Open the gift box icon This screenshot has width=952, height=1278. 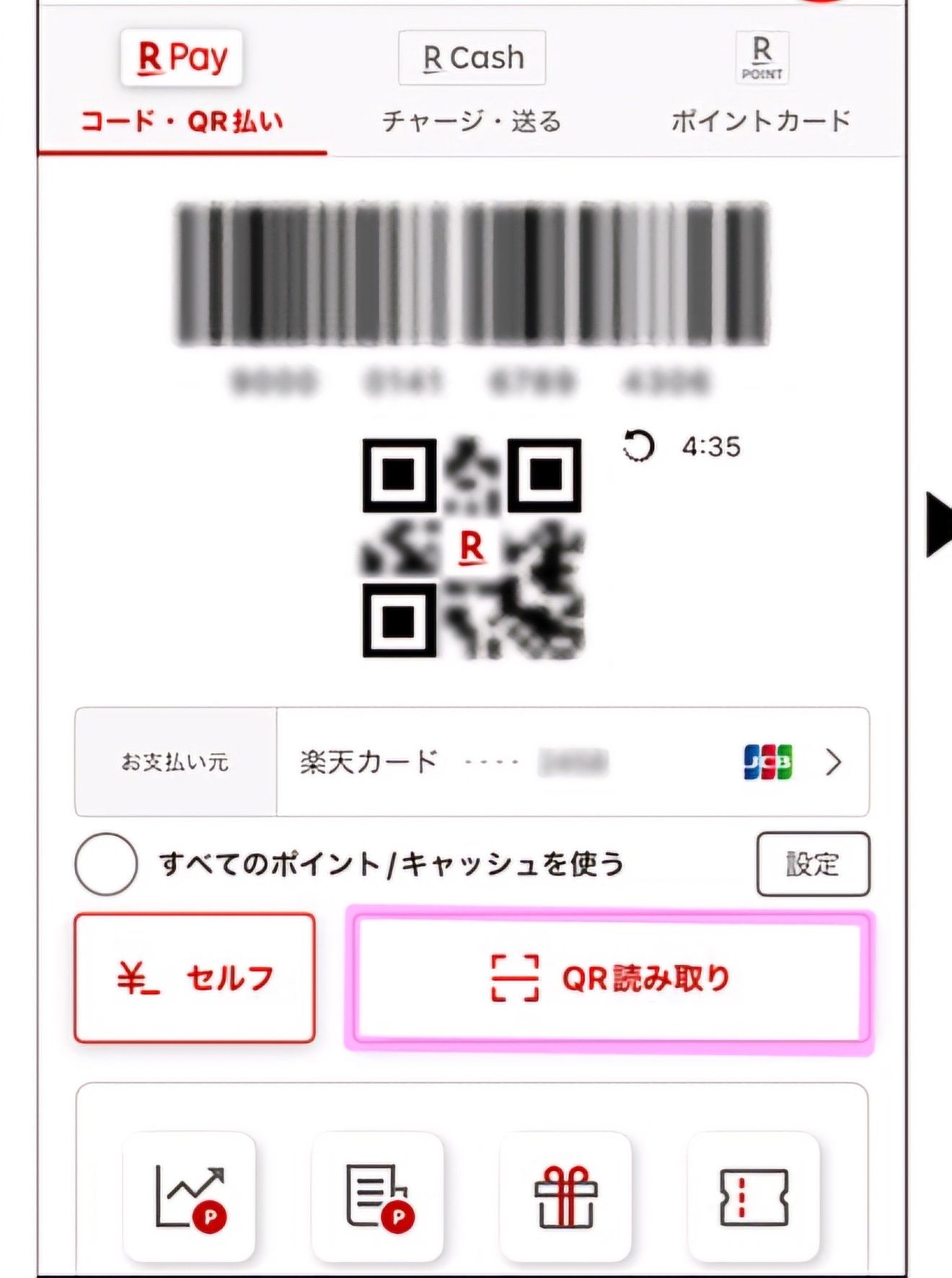pos(565,1197)
